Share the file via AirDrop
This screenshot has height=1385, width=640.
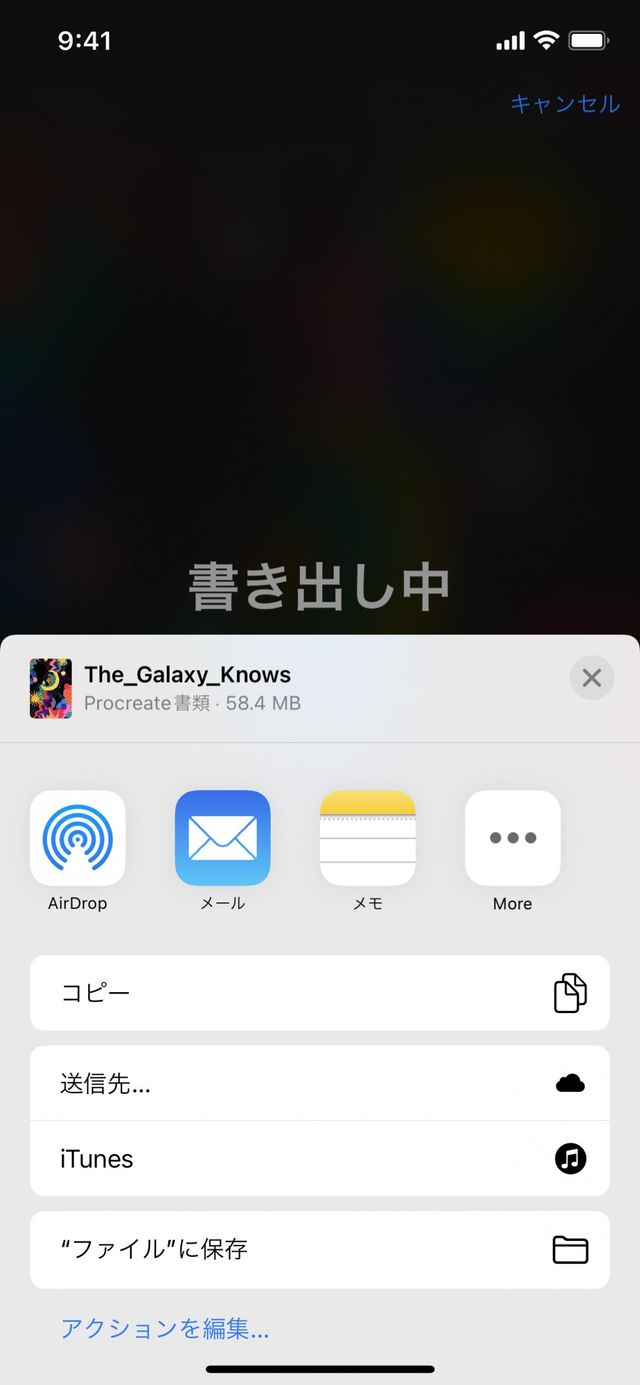click(78, 838)
